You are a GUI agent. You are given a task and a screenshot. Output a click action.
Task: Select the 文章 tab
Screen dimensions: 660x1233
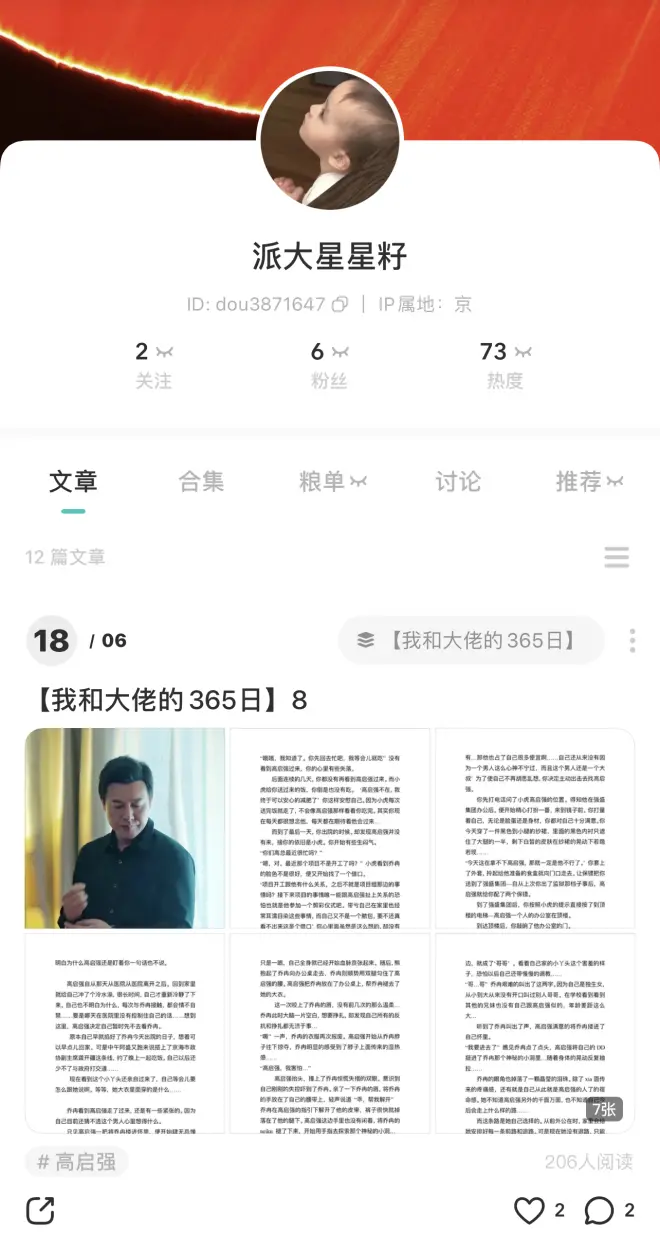point(73,481)
